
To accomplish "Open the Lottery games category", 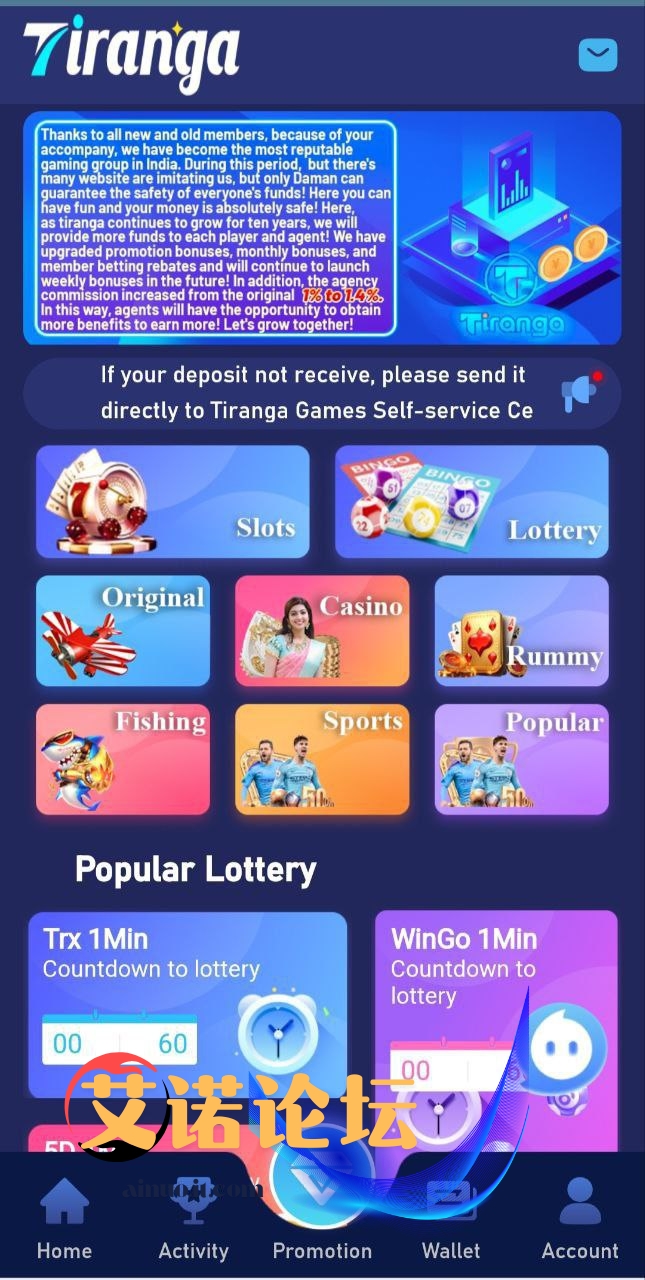I will [471, 502].
